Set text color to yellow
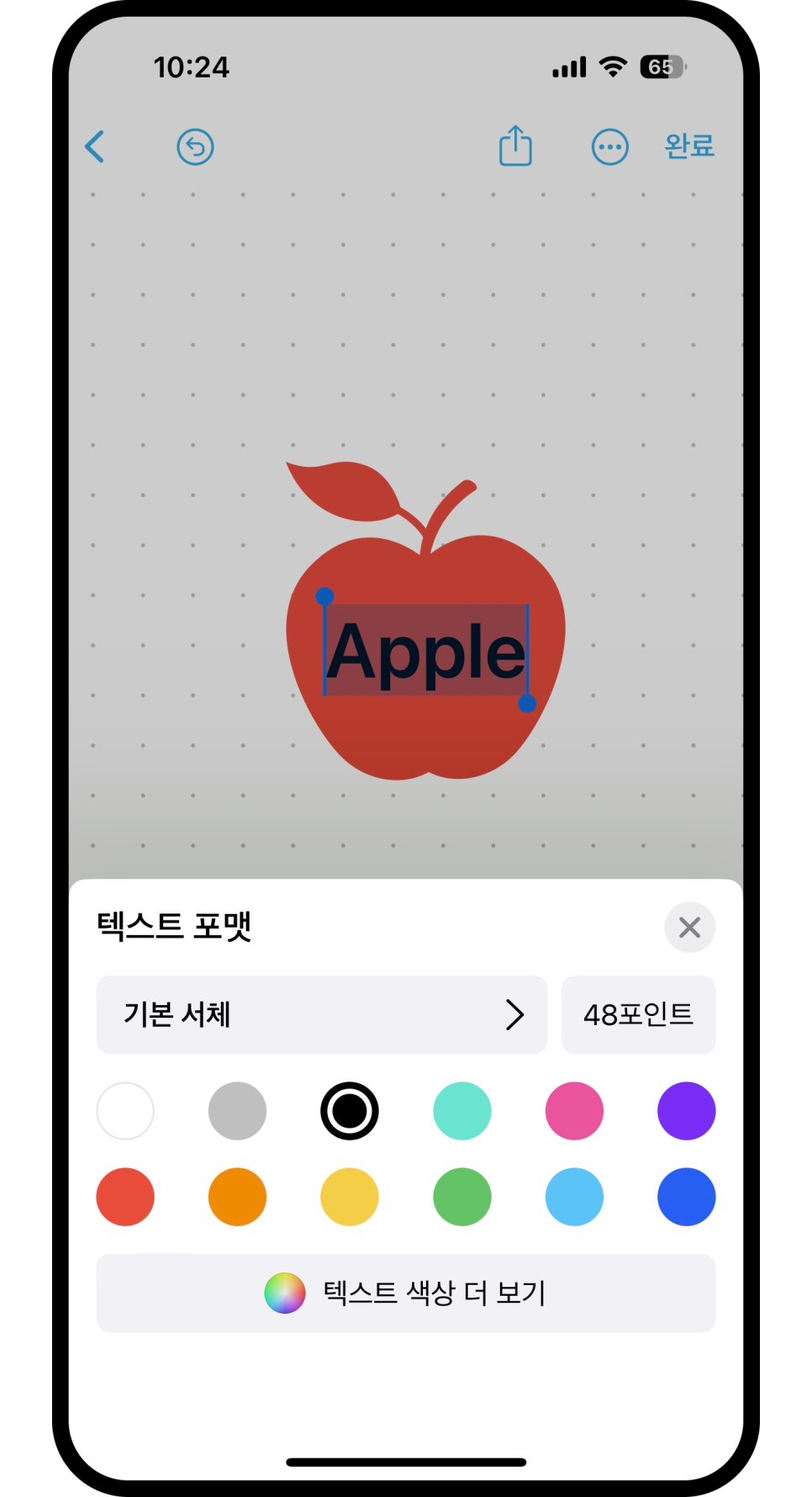The image size is (812, 1497). pyautogui.click(x=350, y=1197)
